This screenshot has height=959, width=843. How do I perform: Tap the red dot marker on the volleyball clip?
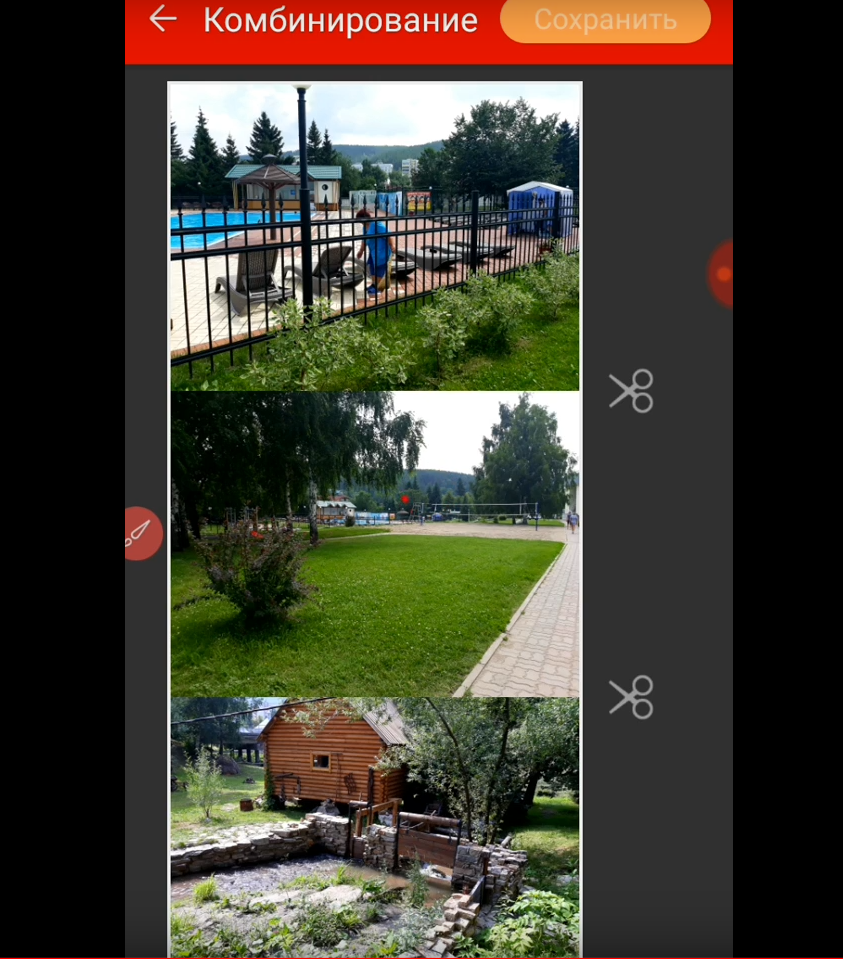405,497
